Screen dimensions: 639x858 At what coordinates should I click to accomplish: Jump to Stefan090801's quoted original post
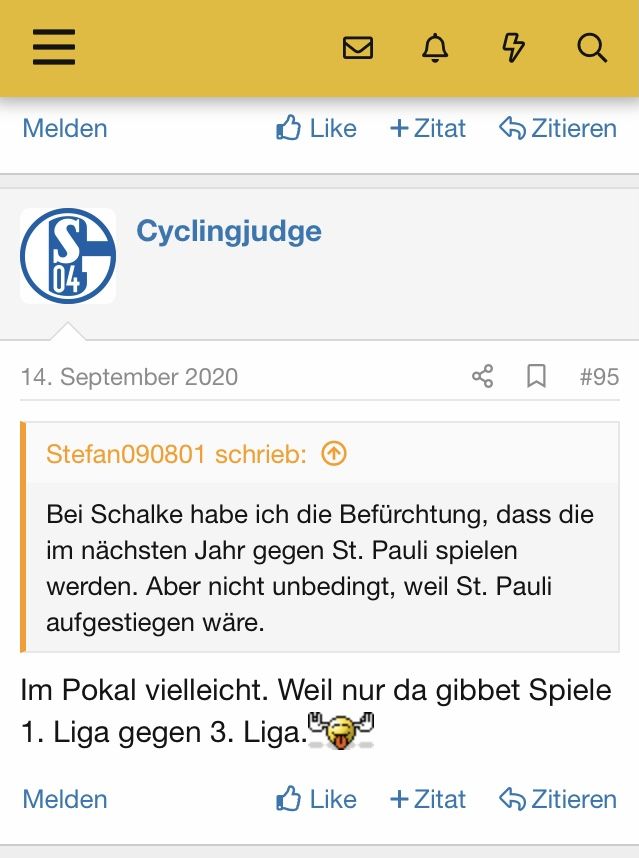coord(334,454)
